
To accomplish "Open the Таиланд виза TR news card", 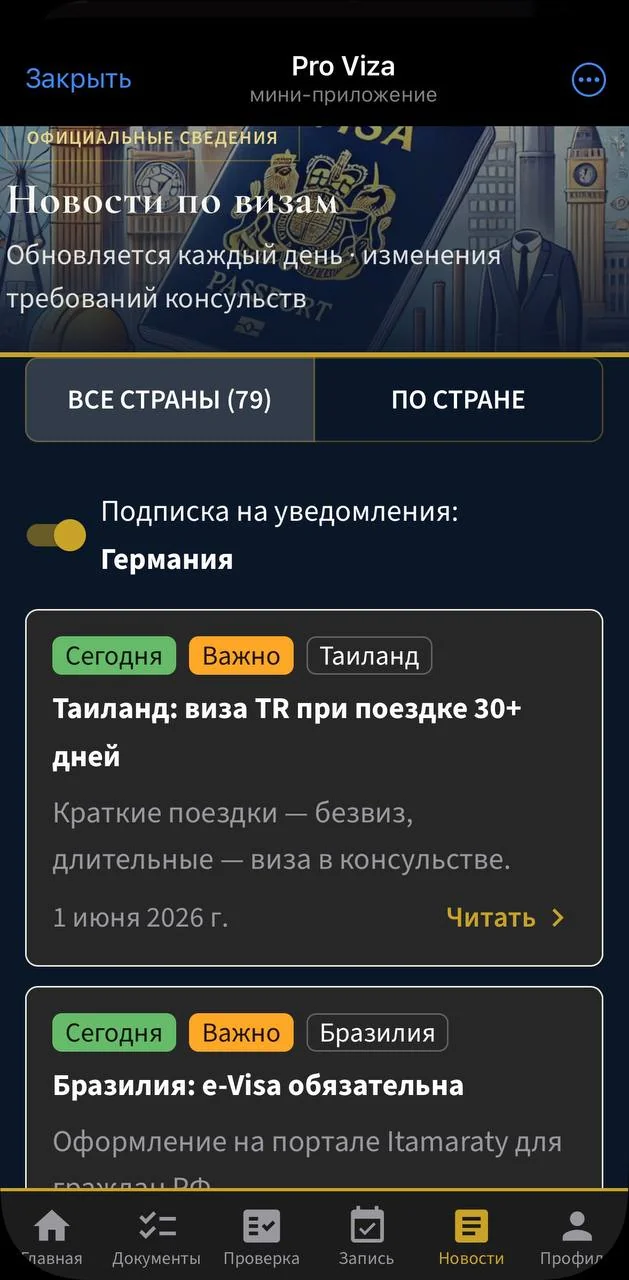I will (x=314, y=788).
